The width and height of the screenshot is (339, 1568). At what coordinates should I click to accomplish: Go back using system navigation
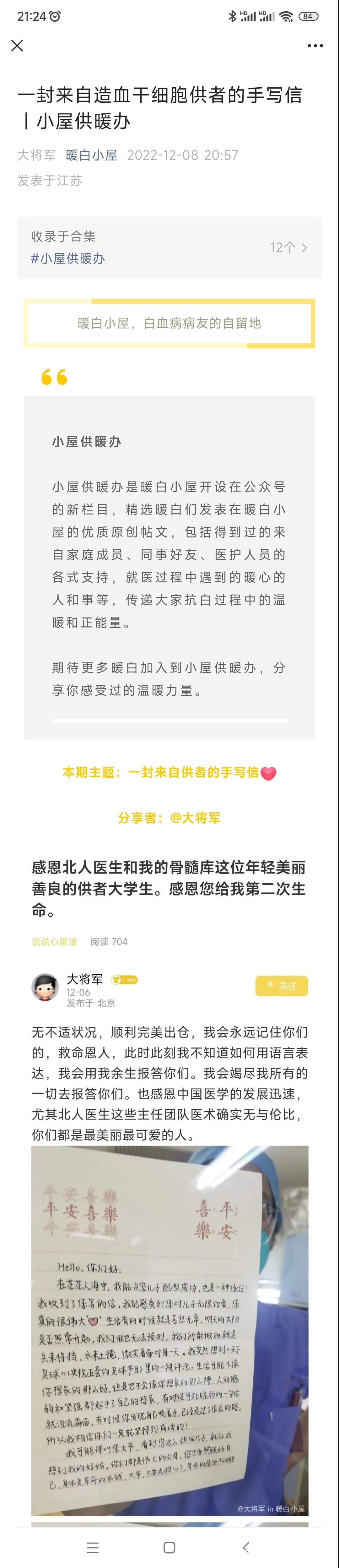coord(246,1547)
